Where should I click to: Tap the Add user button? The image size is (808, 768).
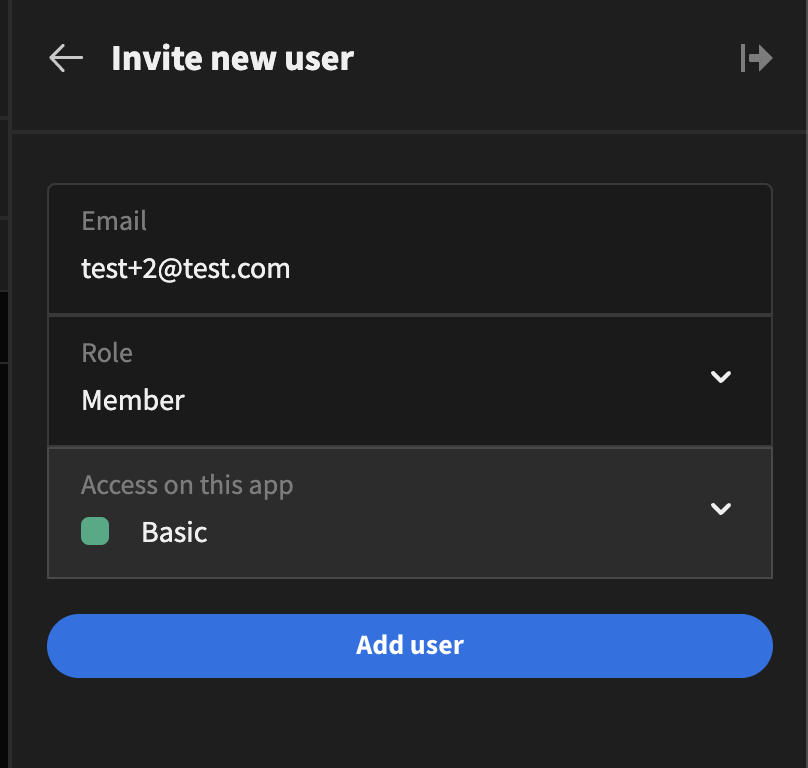coord(409,645)
